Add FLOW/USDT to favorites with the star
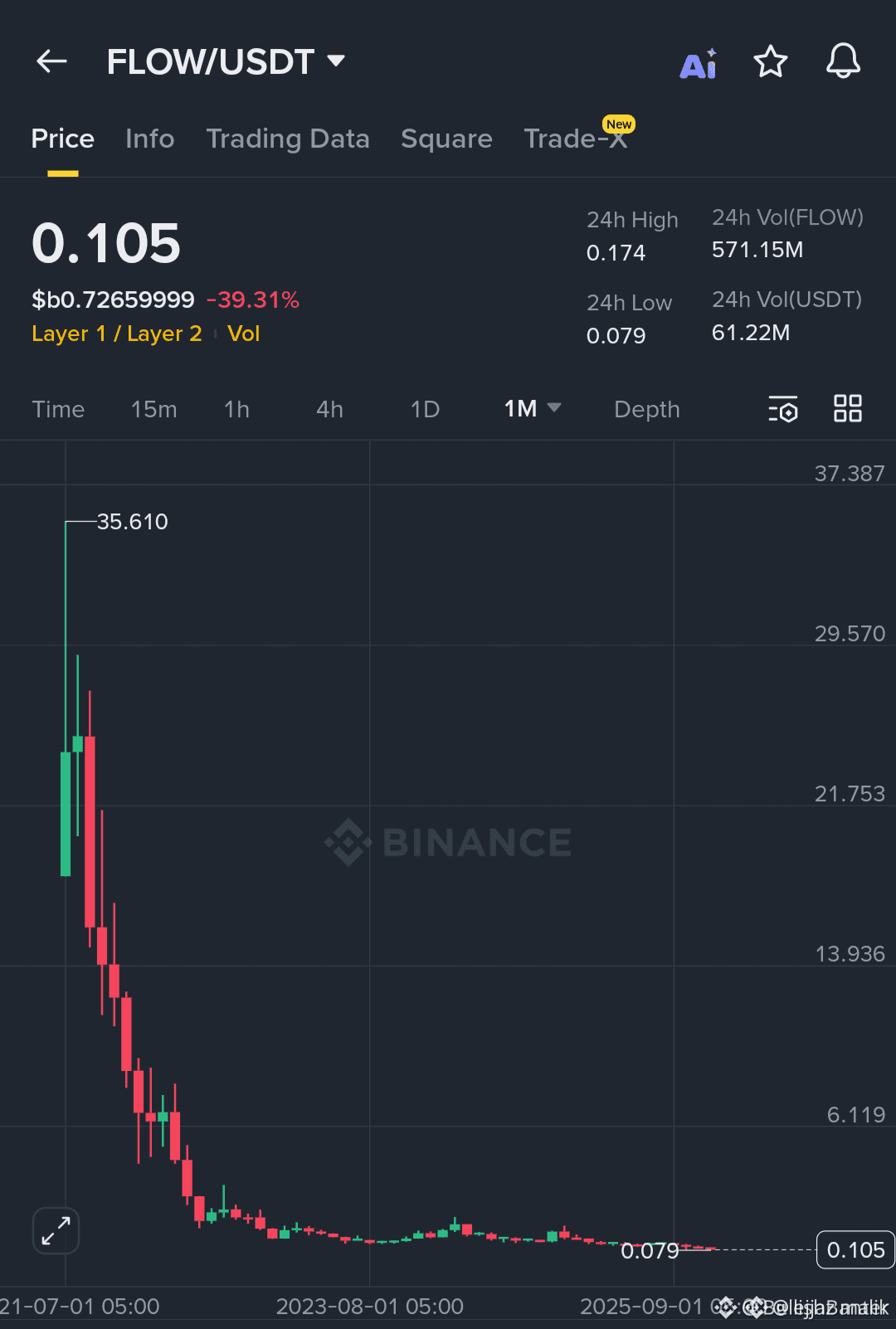896x1329 pixels. tap(771, 61)
